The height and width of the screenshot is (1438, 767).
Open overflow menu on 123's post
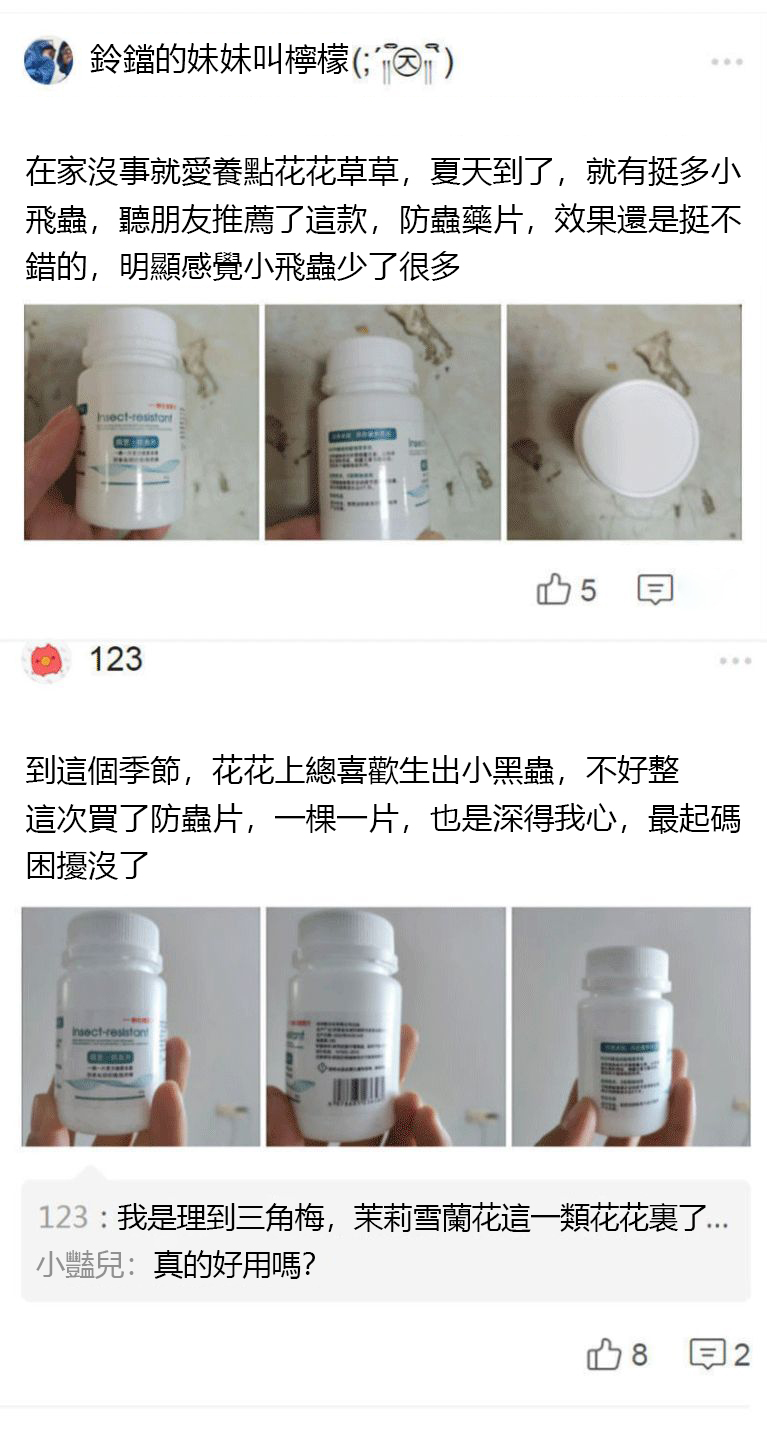pyautogui.click(x=734, y=661)
